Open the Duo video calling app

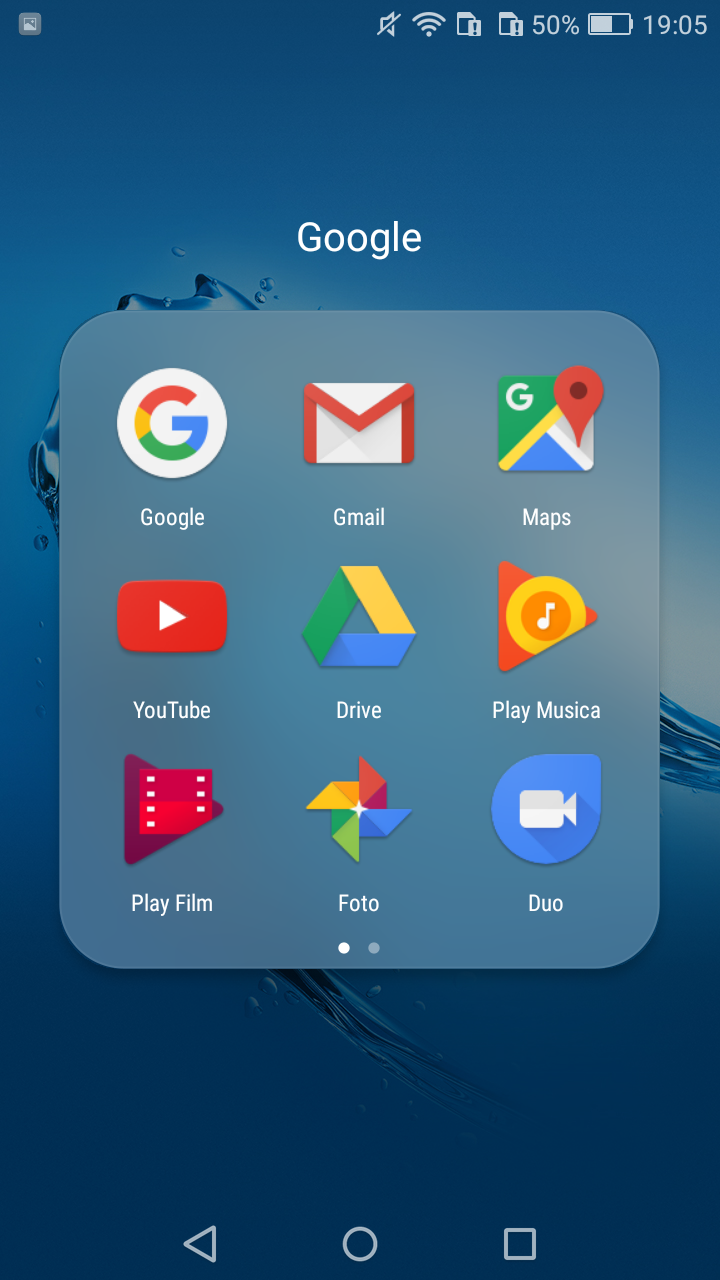click(546, 809)
